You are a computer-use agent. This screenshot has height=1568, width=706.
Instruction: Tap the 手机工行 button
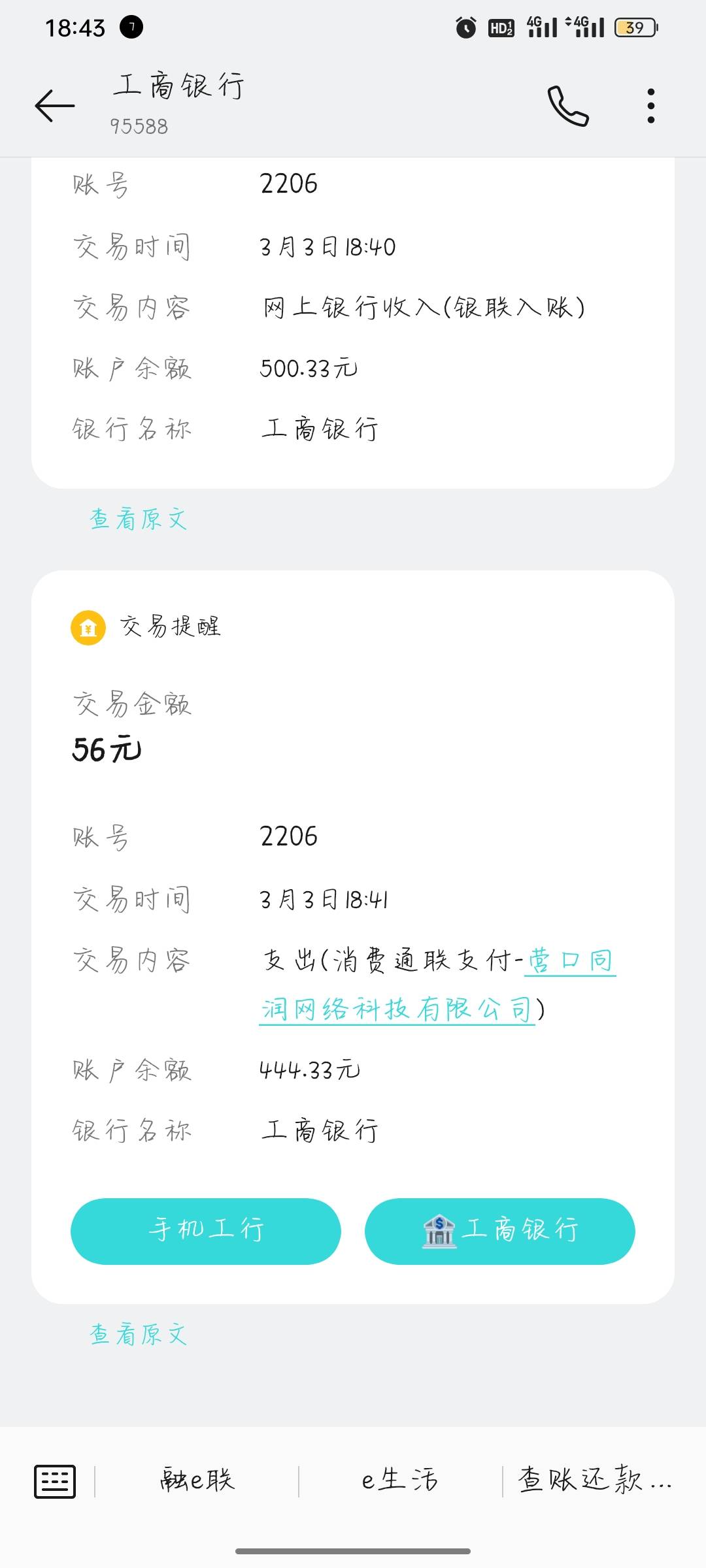pos(206,1231)
